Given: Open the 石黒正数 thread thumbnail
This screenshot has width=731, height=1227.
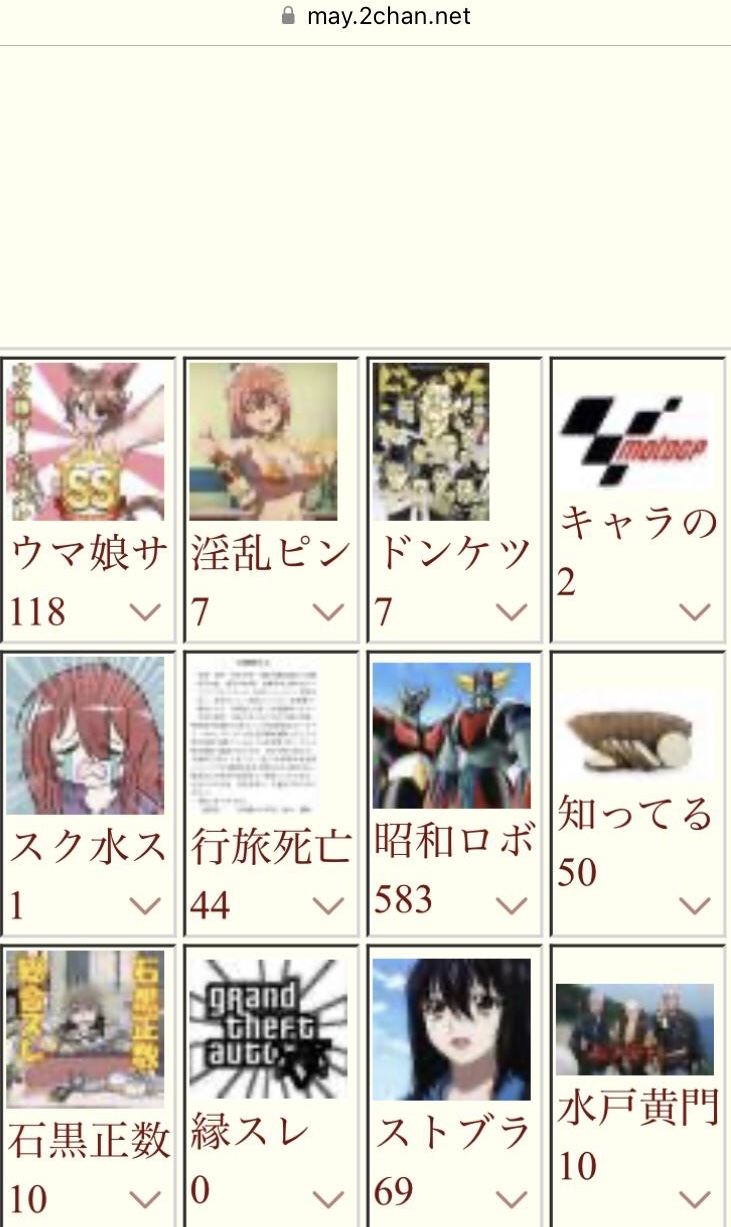Looking at the screenshot, I should [85, 1029].
